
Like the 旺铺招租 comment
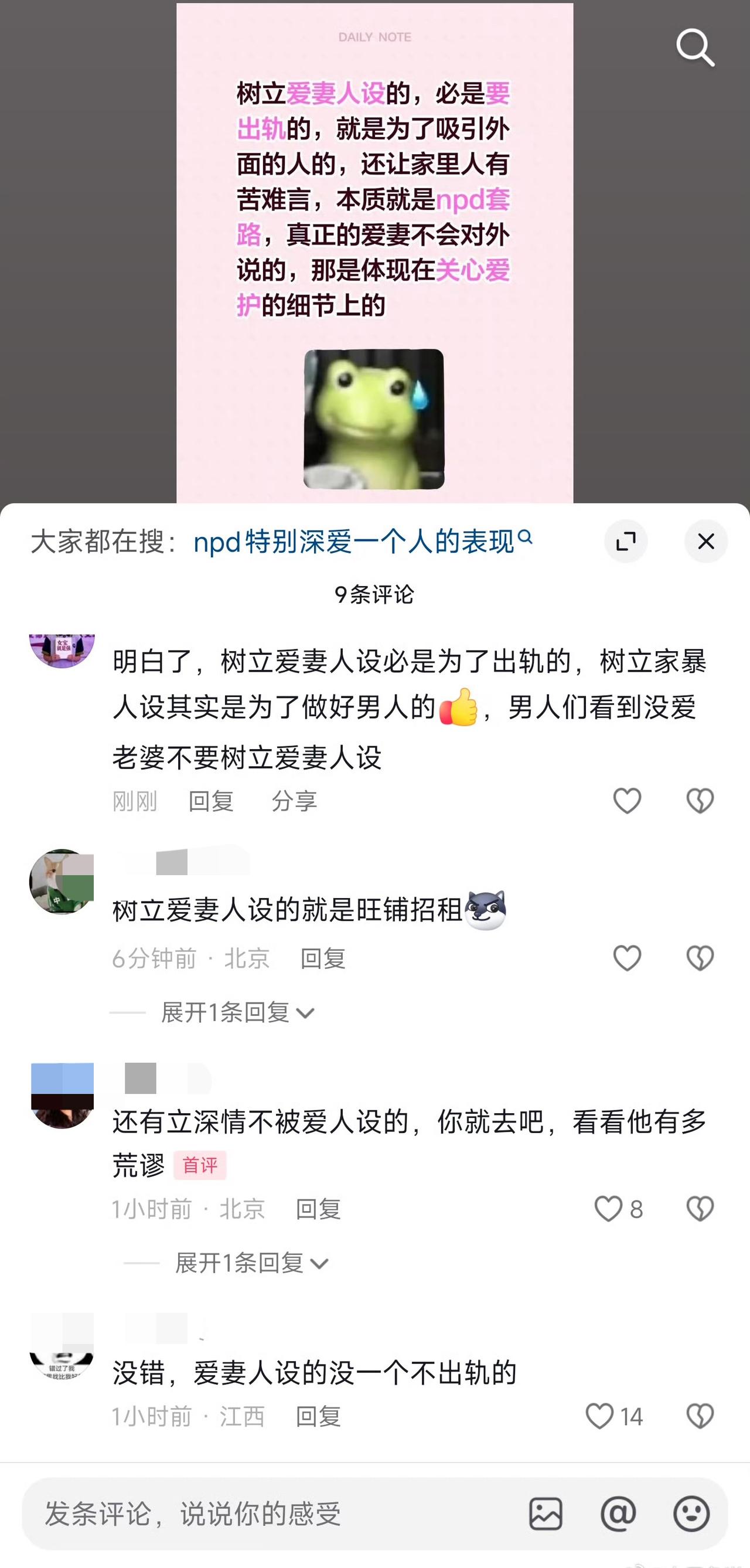(626, 957)
